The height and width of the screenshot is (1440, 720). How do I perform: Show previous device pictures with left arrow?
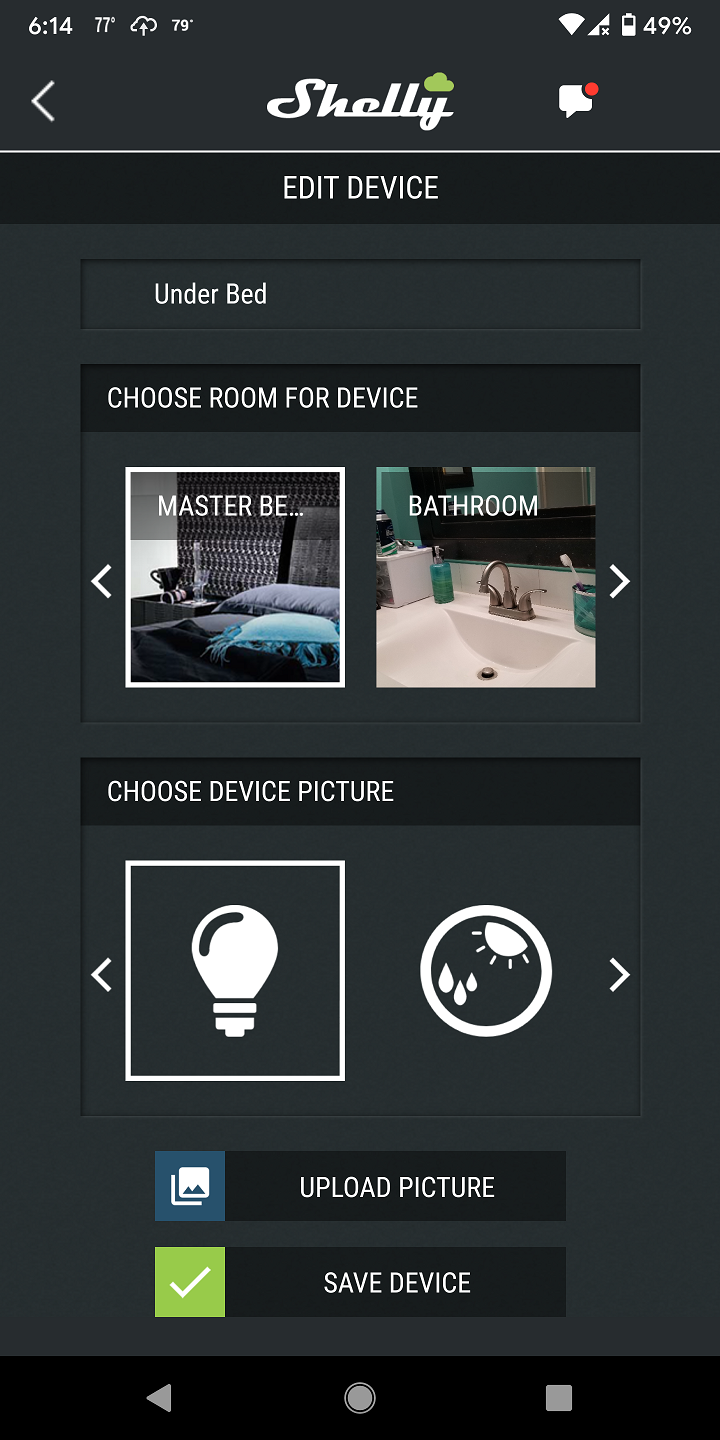coord(101,974)
